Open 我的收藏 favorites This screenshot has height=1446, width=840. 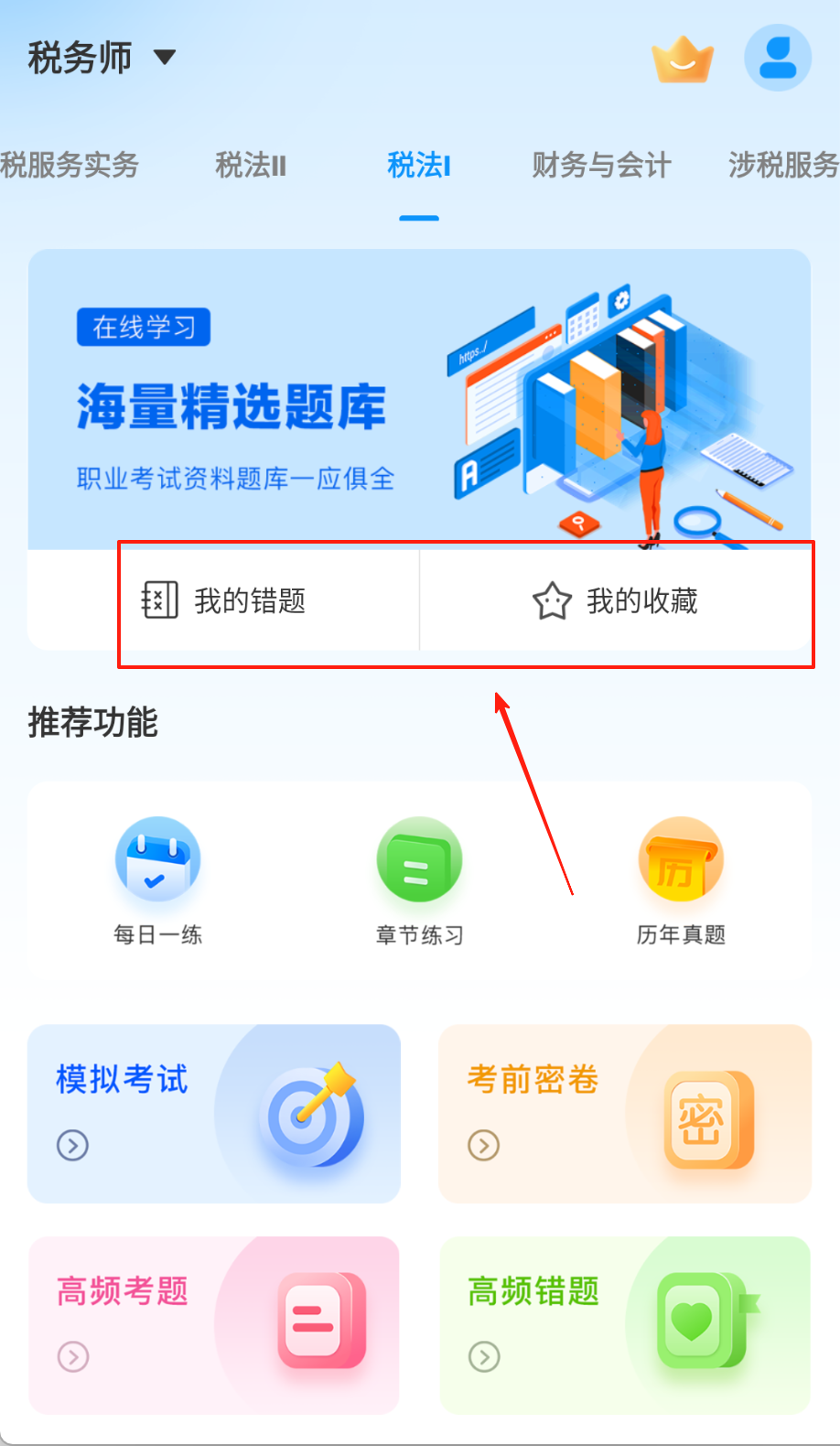[x=615, y=601]
